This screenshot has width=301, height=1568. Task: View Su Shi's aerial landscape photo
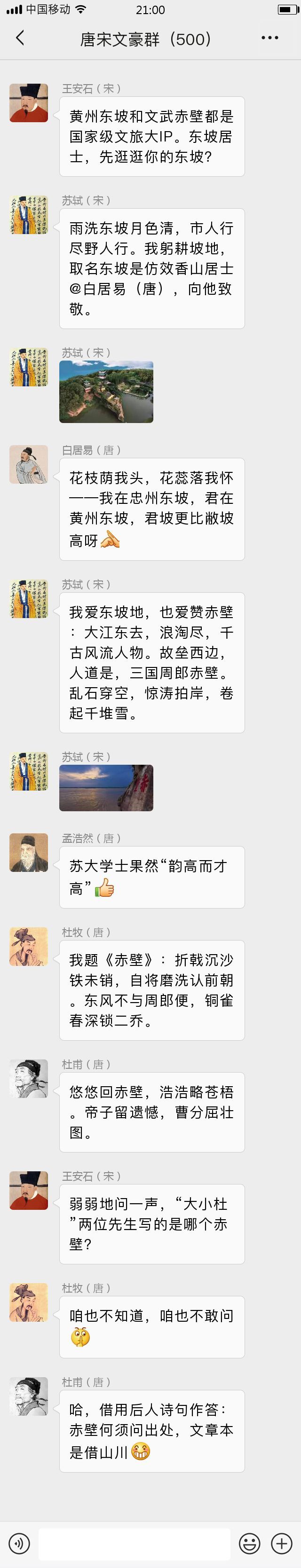point(106,392)
